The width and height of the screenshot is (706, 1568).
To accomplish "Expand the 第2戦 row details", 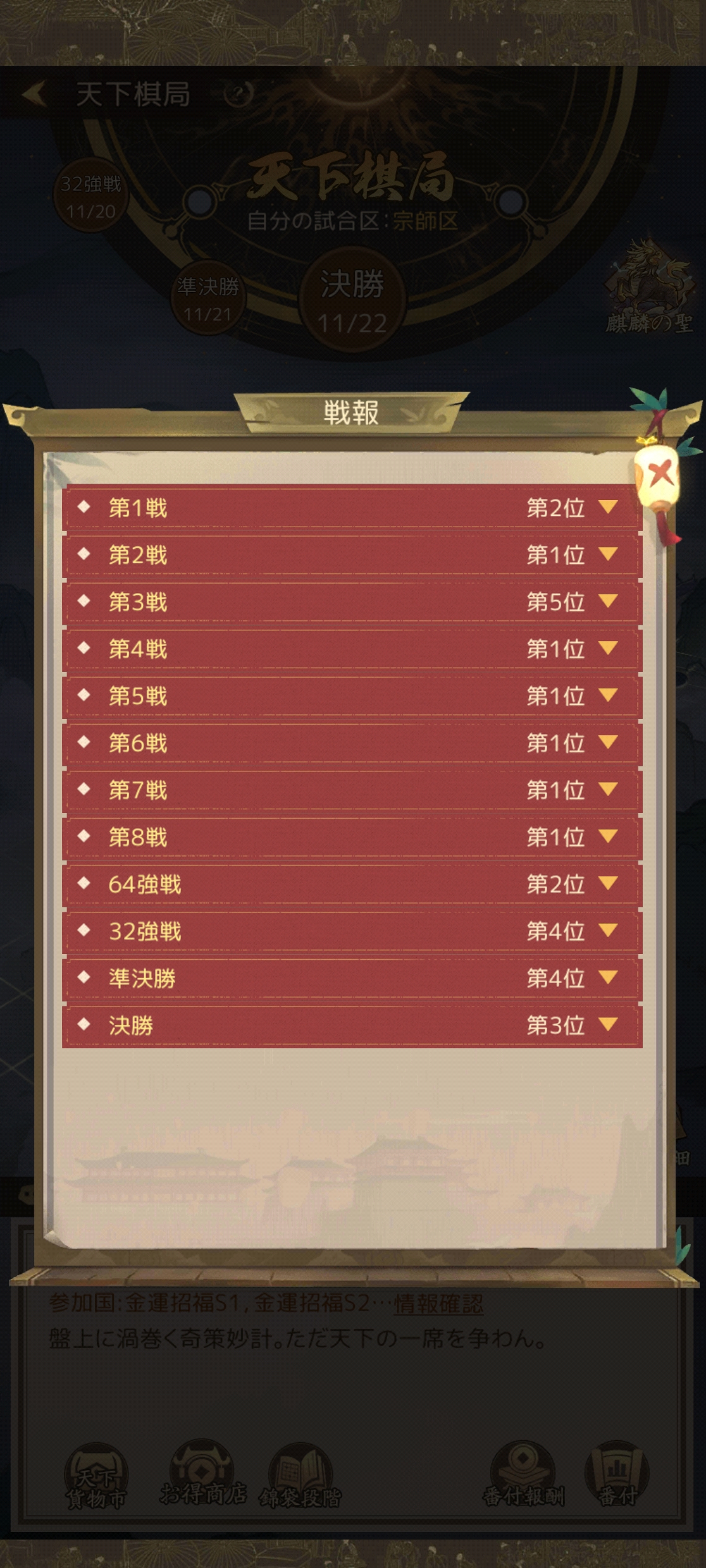I will 607,554.
